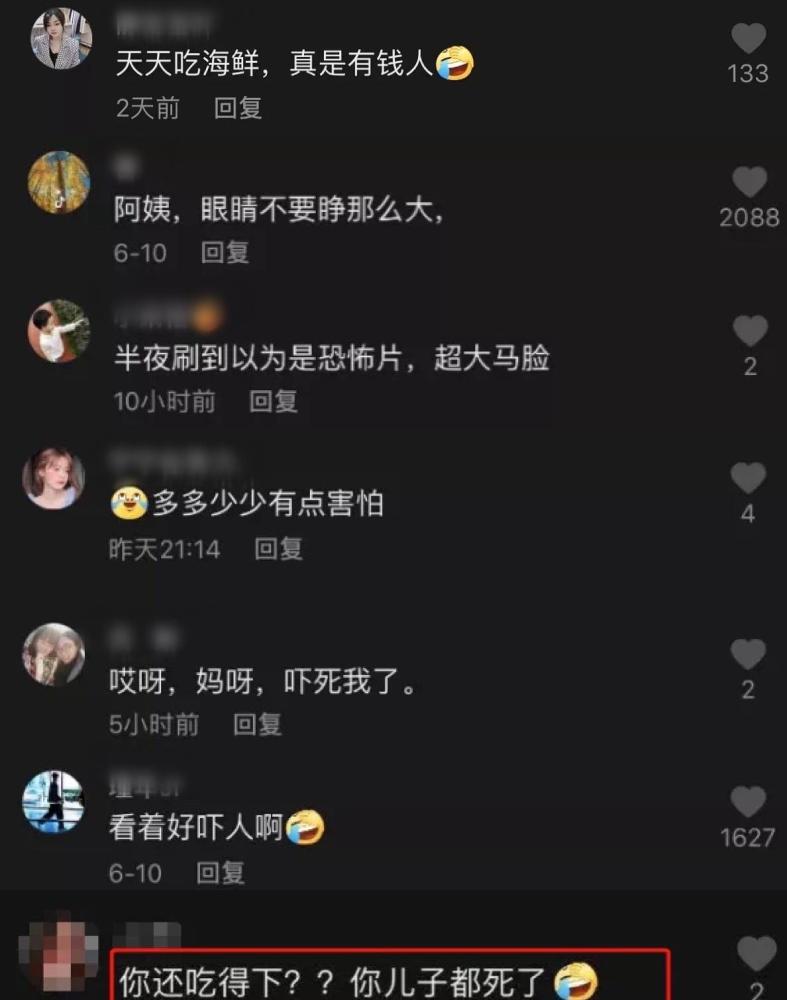The height and width of the screenshot is (1000, 787).
Task: Open avatar beside 半夜刷到以为是恐怖片 comment
Action: coord(58,330)
